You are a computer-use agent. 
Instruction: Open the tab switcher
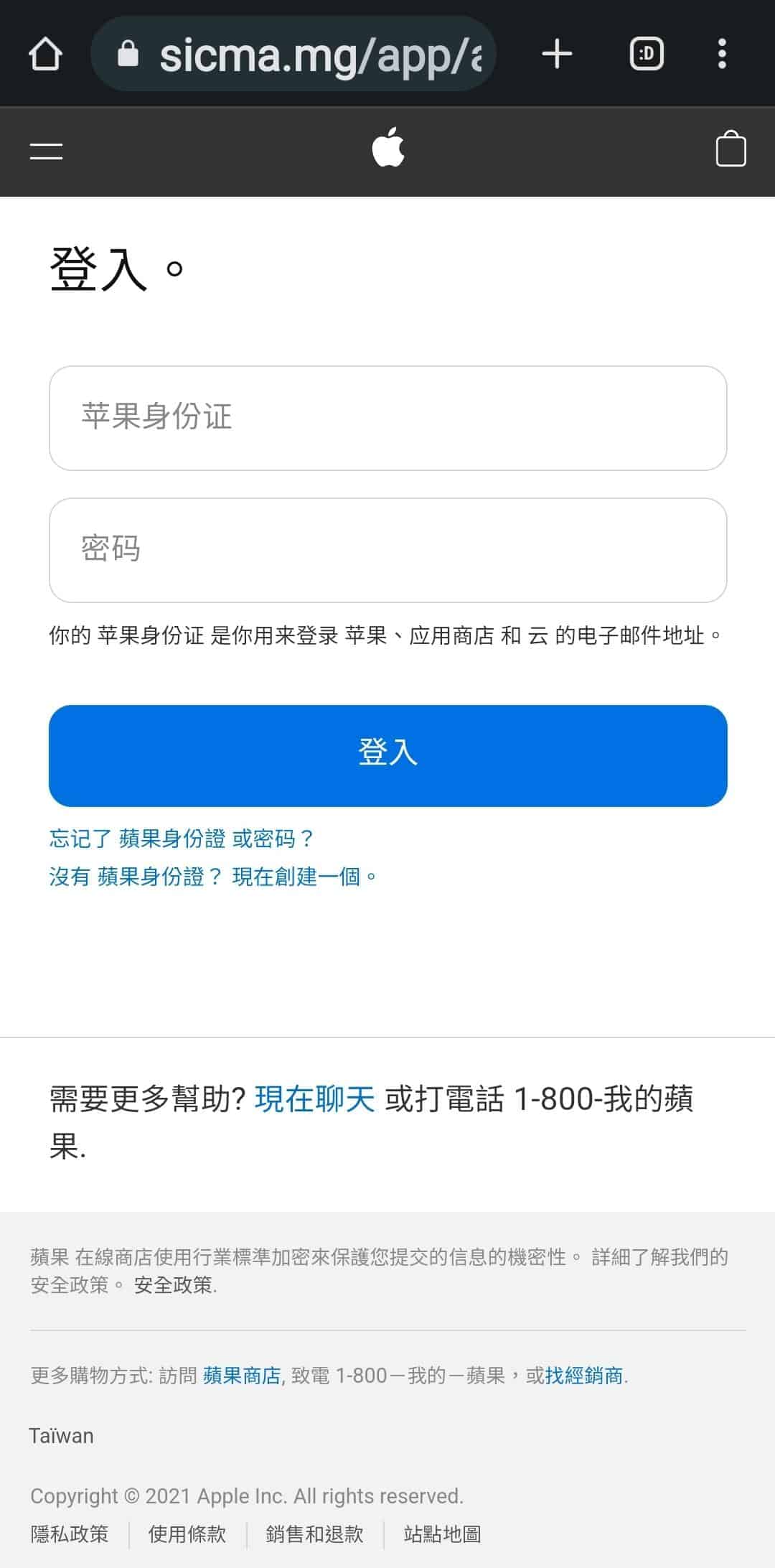647,54
